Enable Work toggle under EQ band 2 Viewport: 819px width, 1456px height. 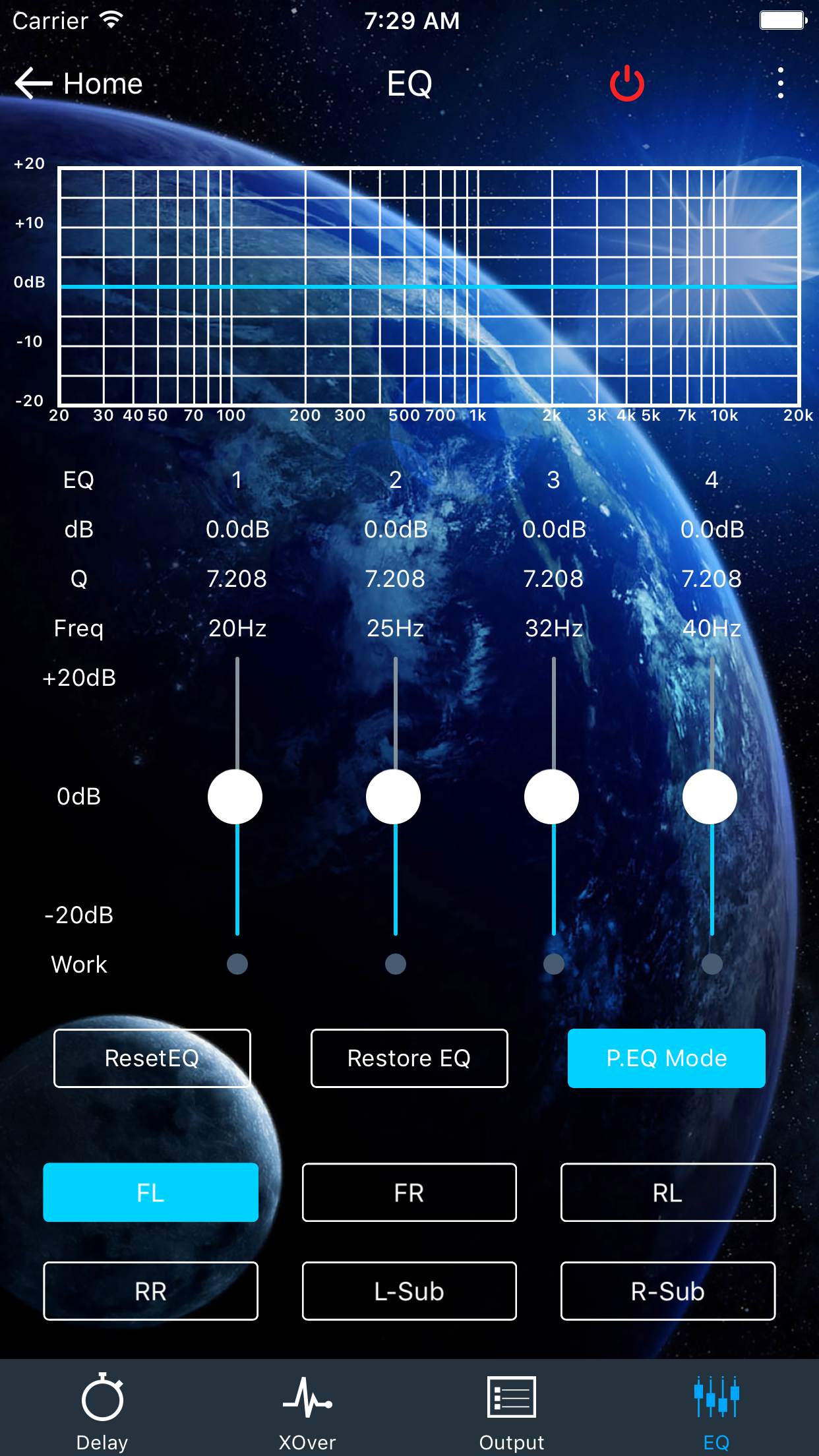click(395, 963)
